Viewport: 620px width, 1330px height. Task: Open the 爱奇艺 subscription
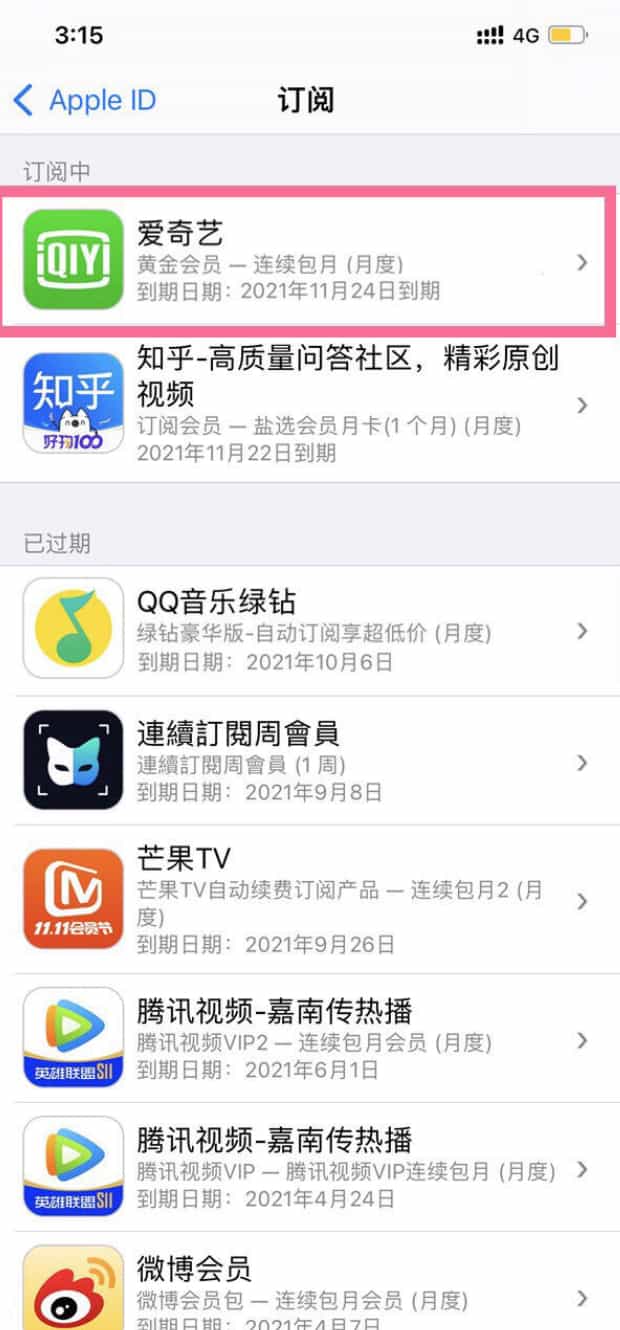pyautogui.click(x=310, y=262)
